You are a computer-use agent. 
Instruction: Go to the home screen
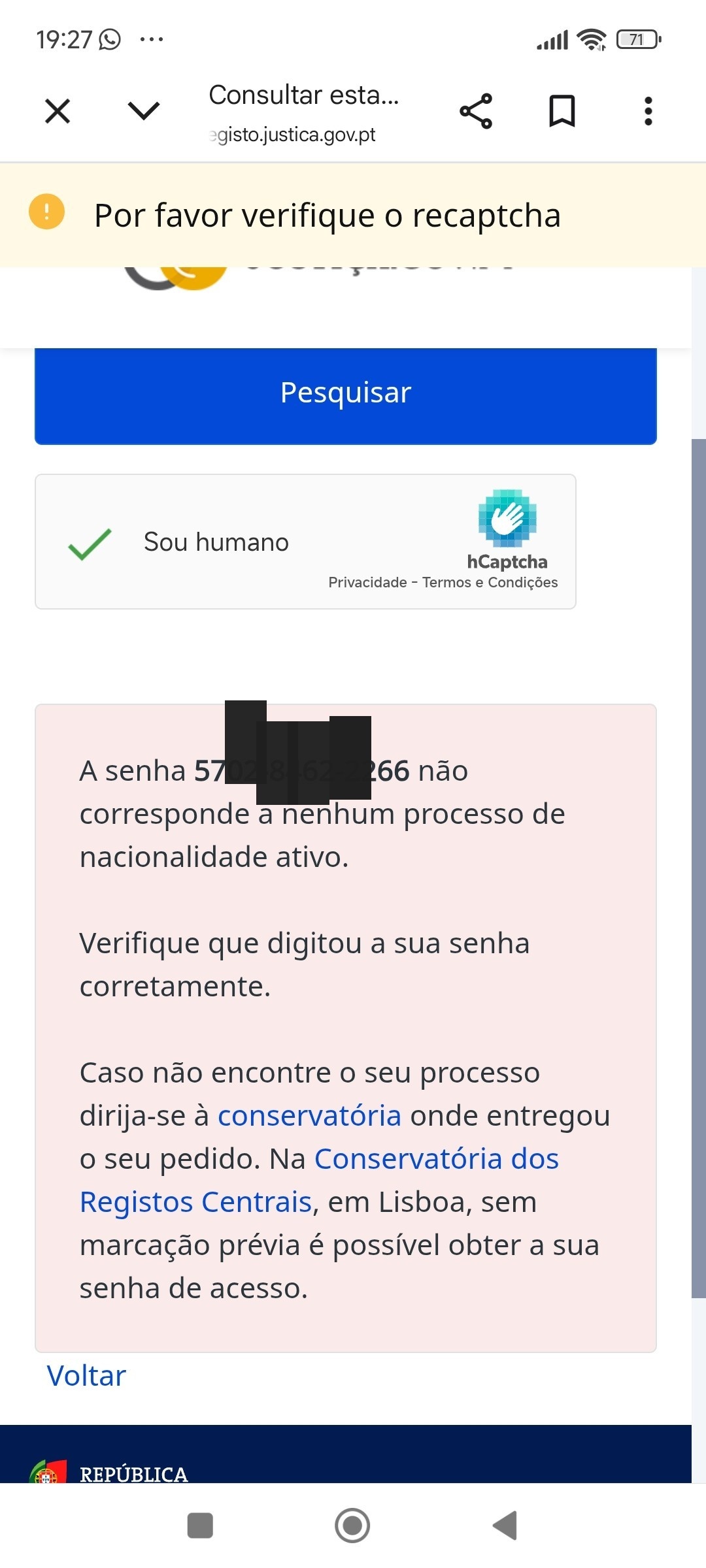click(x=352, y=1526)
